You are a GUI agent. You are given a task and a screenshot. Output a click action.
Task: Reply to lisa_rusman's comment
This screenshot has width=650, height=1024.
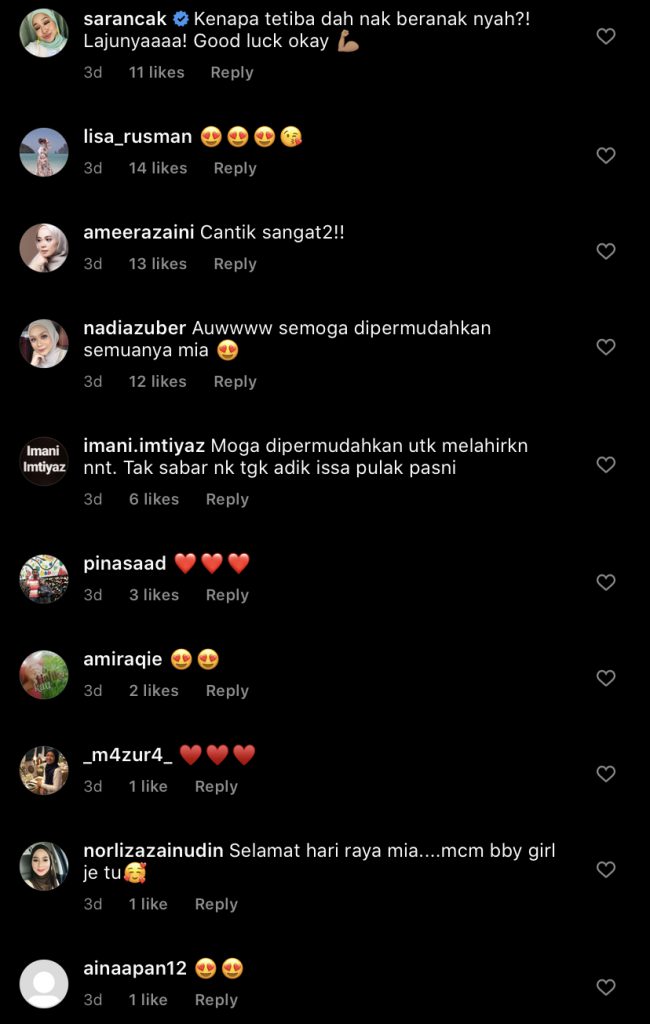tap(235, 168)
